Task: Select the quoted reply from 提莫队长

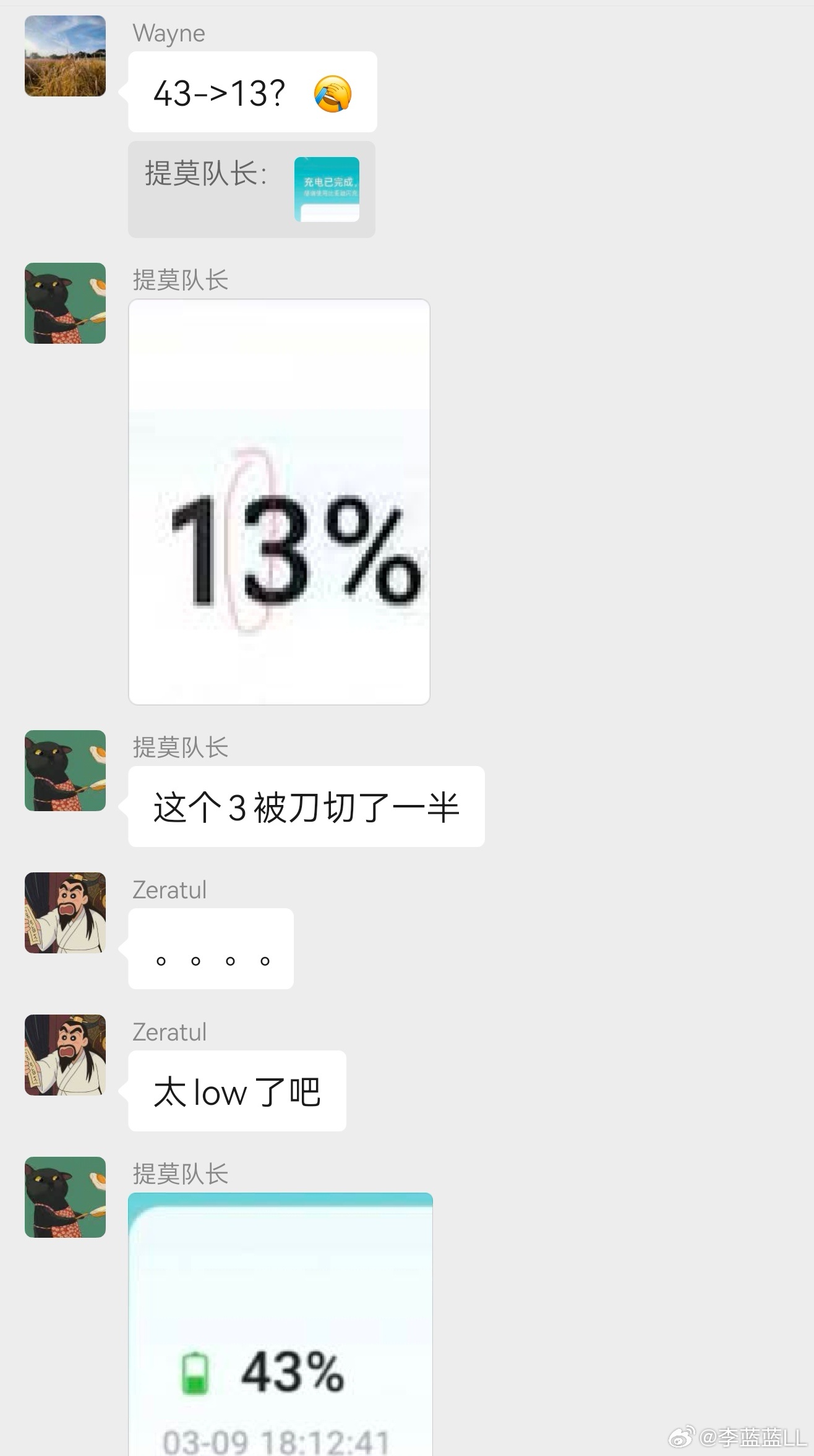Action: [x=251, y=189]
